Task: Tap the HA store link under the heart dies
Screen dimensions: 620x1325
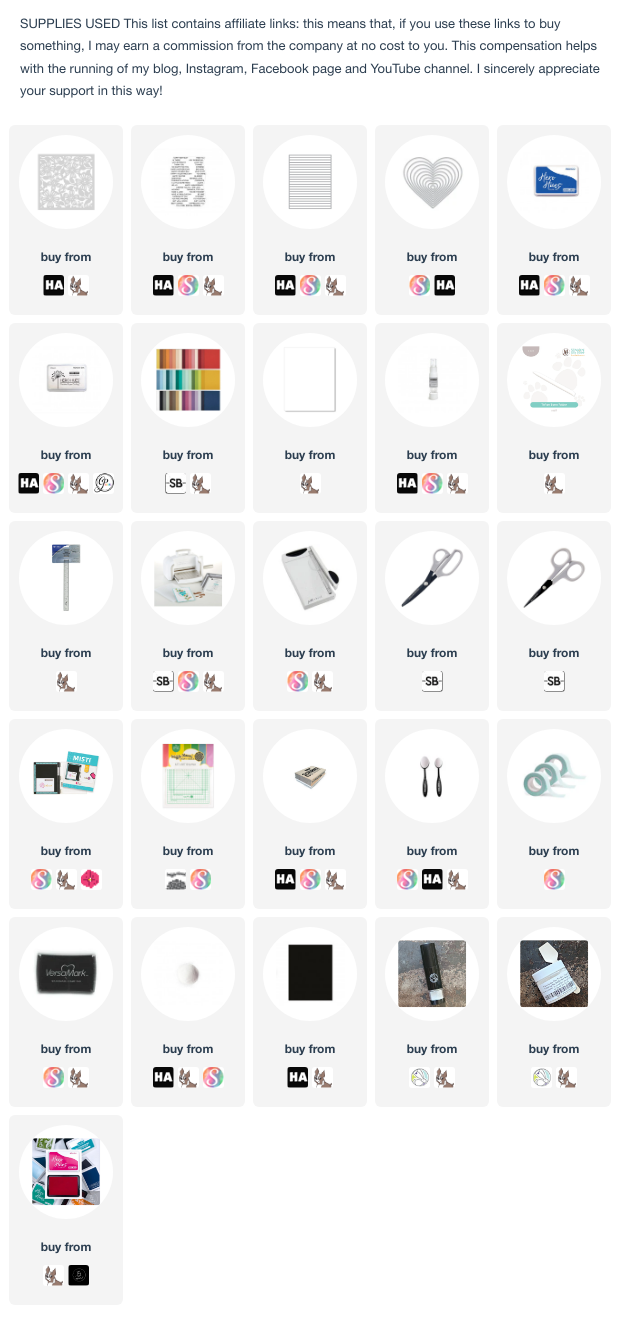Action: [444, 286]
